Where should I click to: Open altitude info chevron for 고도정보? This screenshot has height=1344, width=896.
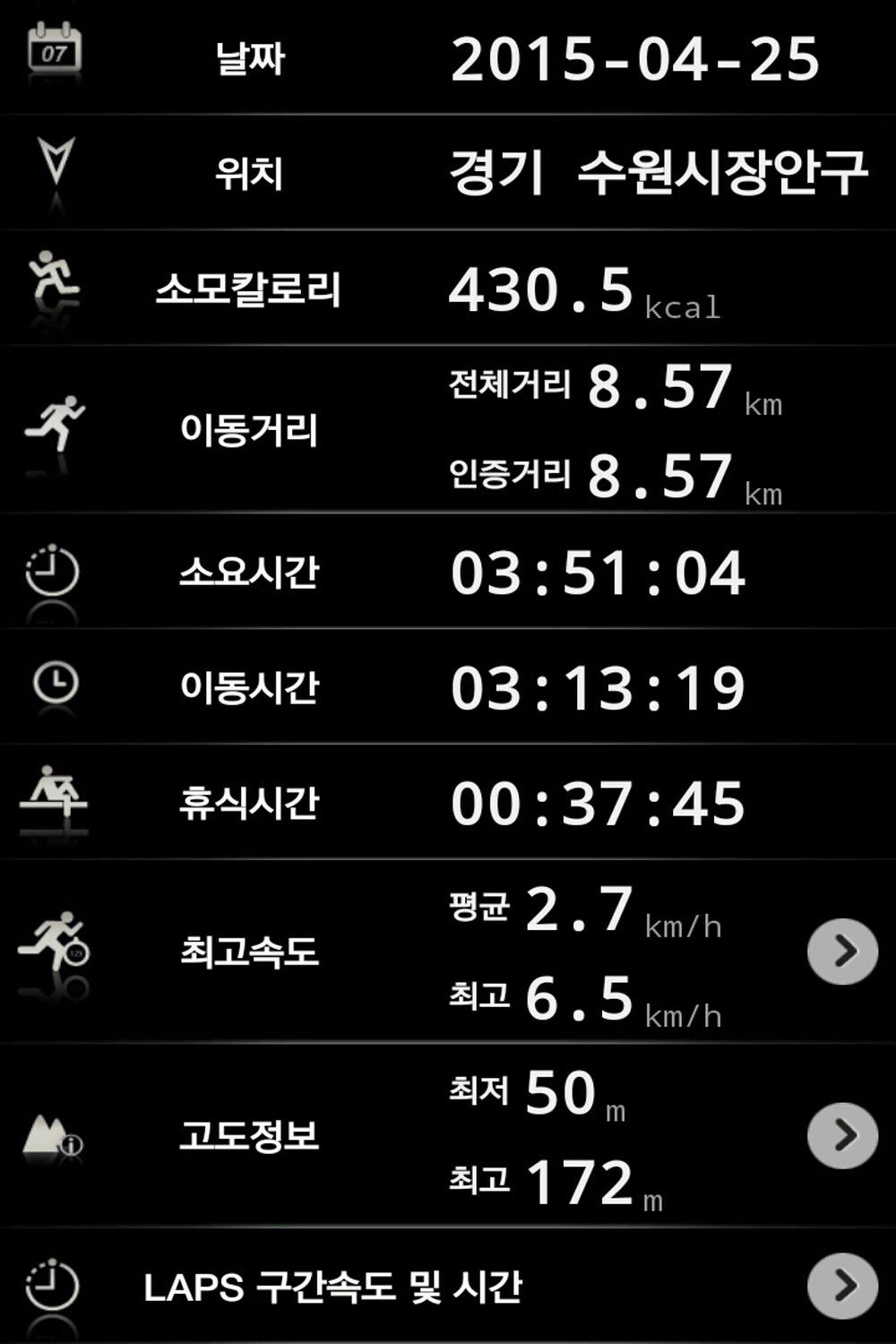(842, 1136)
